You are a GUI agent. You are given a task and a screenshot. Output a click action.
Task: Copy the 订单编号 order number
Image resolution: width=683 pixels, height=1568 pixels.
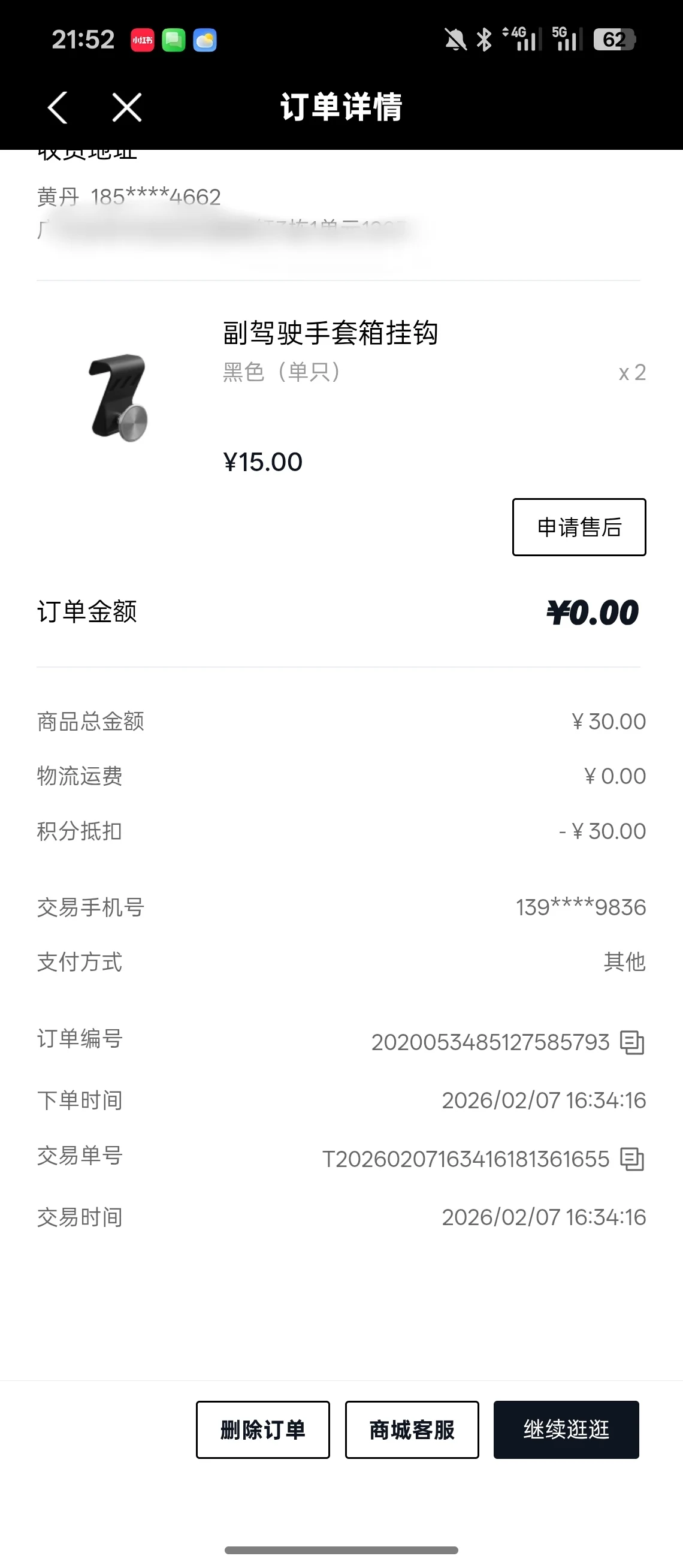[632, 1042]
